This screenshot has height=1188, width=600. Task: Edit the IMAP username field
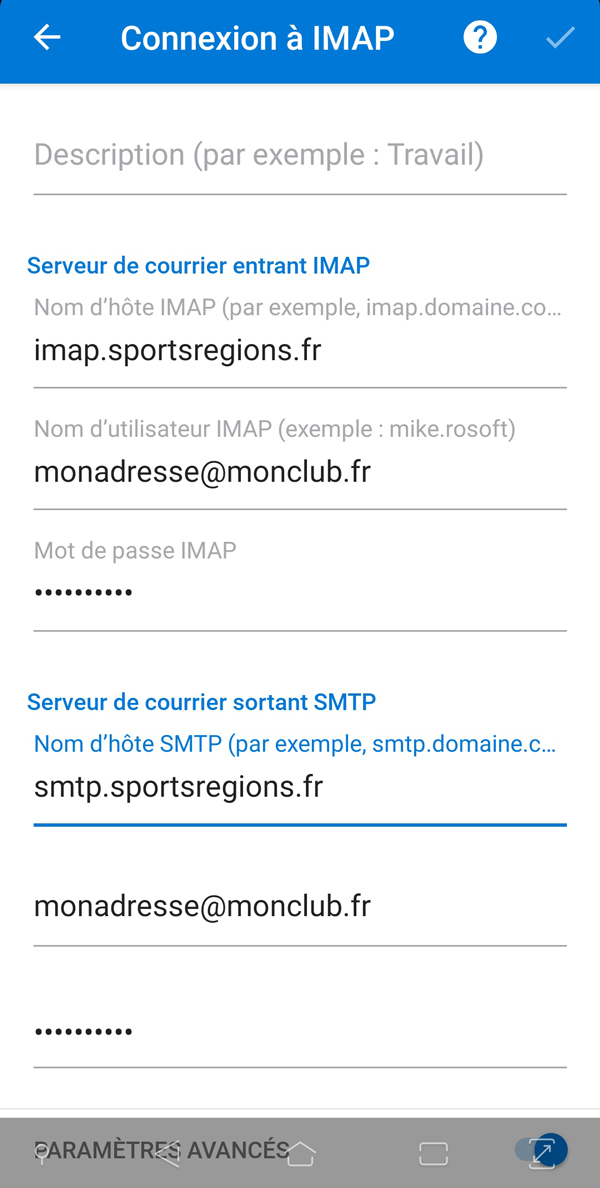point(300,473)
